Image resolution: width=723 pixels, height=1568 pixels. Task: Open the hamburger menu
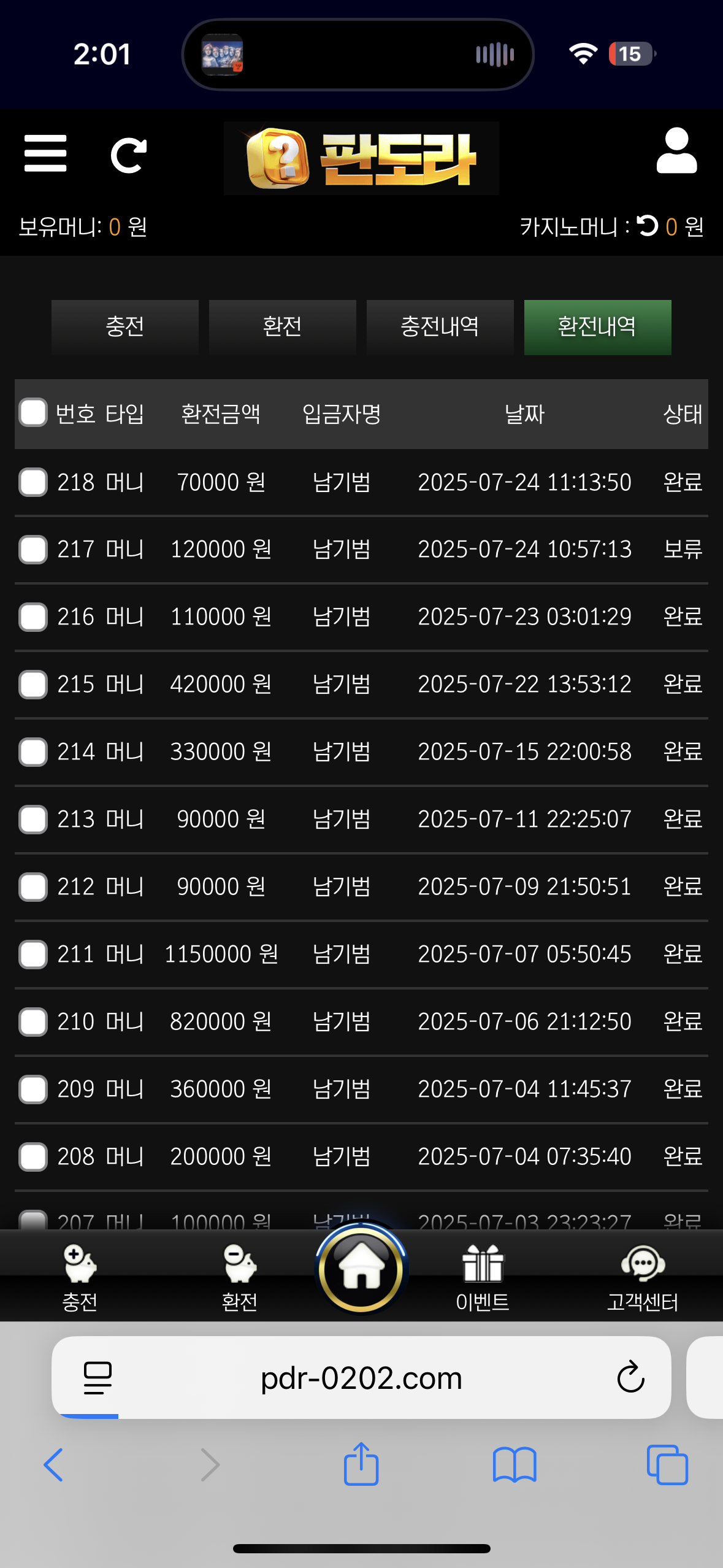45,153
